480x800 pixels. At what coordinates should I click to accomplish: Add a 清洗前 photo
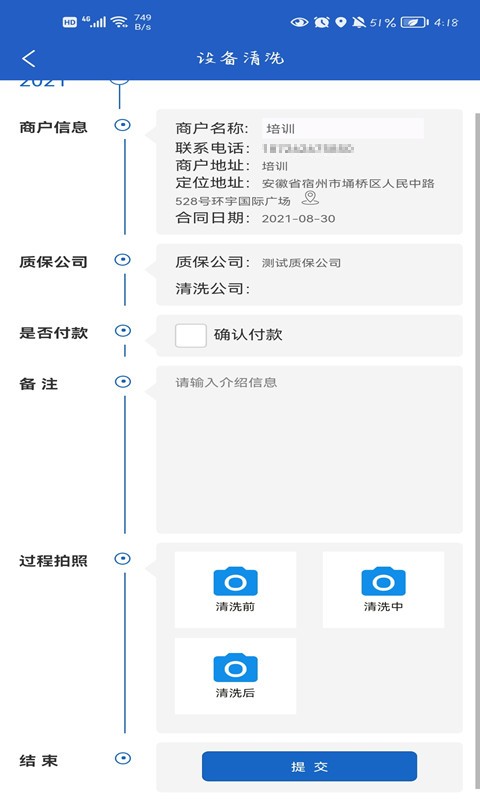point(235,589)
